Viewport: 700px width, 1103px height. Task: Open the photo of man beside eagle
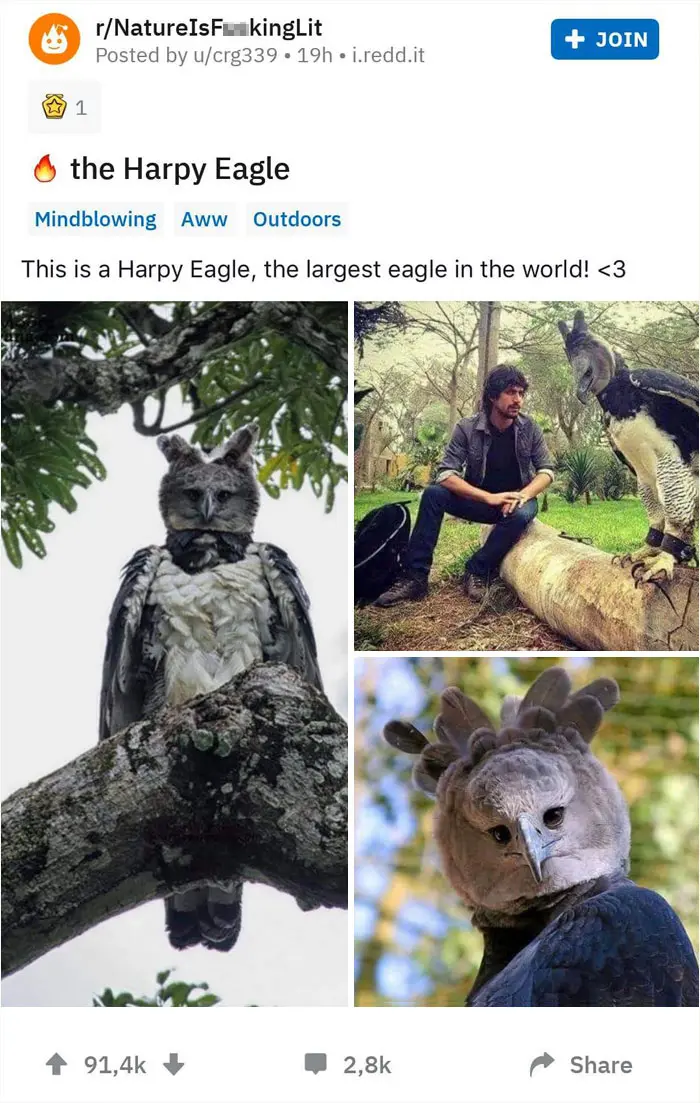[x=526, y=476]
